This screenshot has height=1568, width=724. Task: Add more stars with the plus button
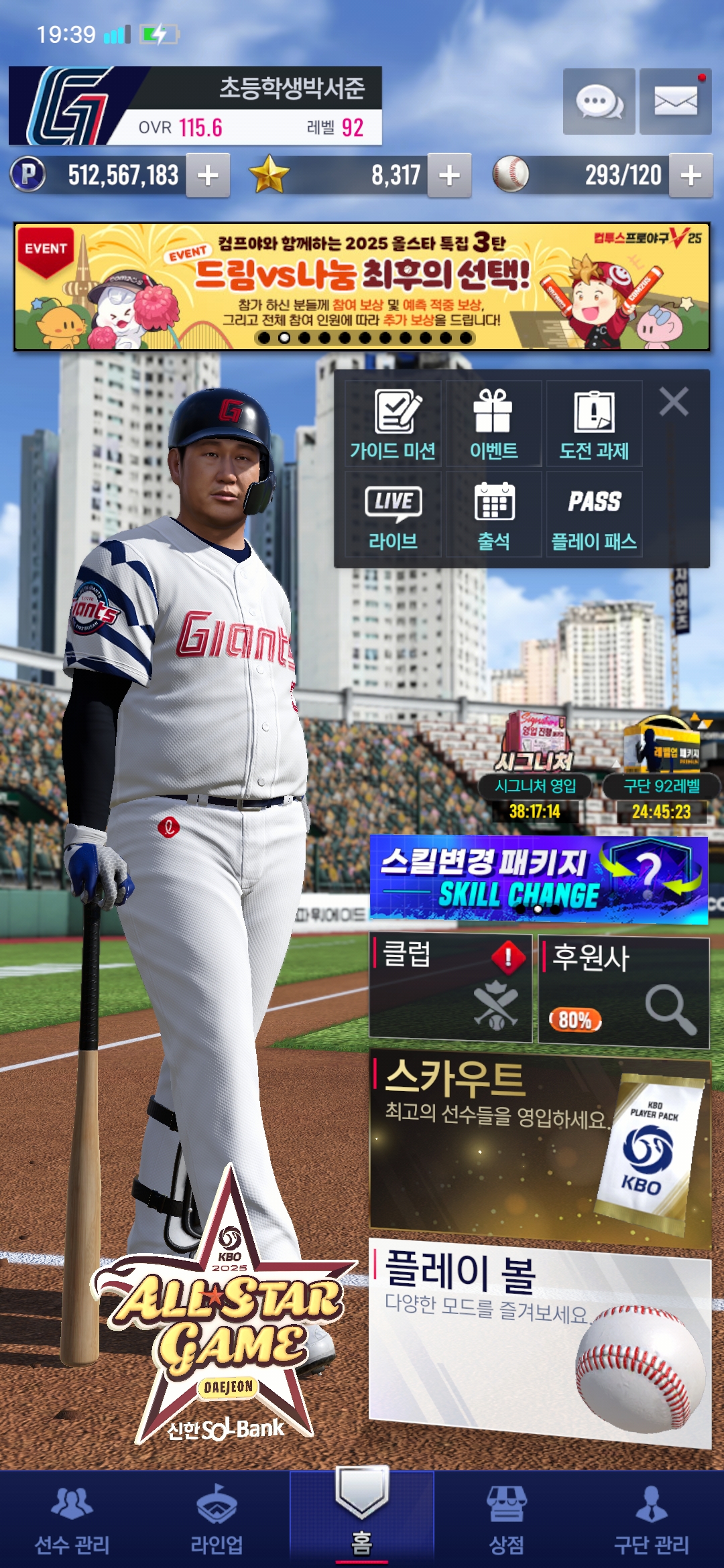point(449,176)
